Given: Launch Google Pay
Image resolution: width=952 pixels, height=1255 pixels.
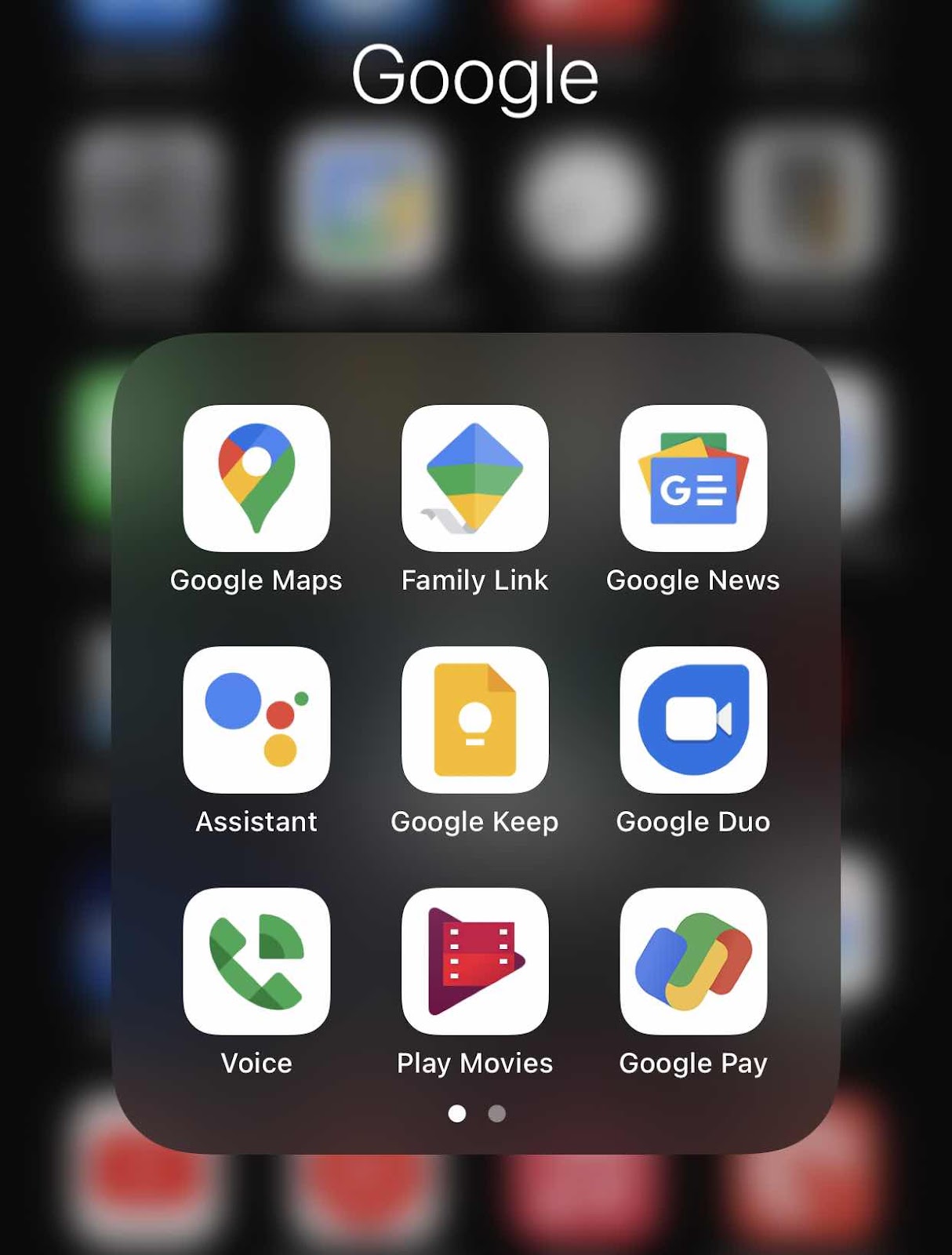Looking at the screenshot, I should (x=693, y=961).
